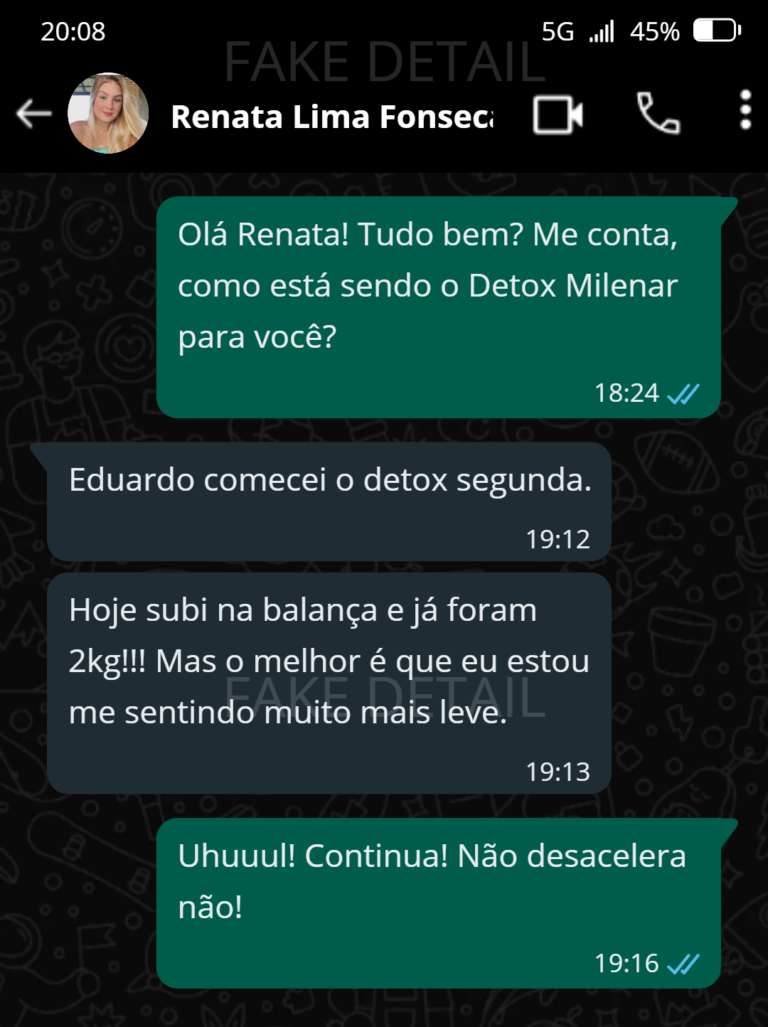The height and width of the screenshot is (1027, 768).
Task: Tap the voice call icon
Action: click(659, 114)
